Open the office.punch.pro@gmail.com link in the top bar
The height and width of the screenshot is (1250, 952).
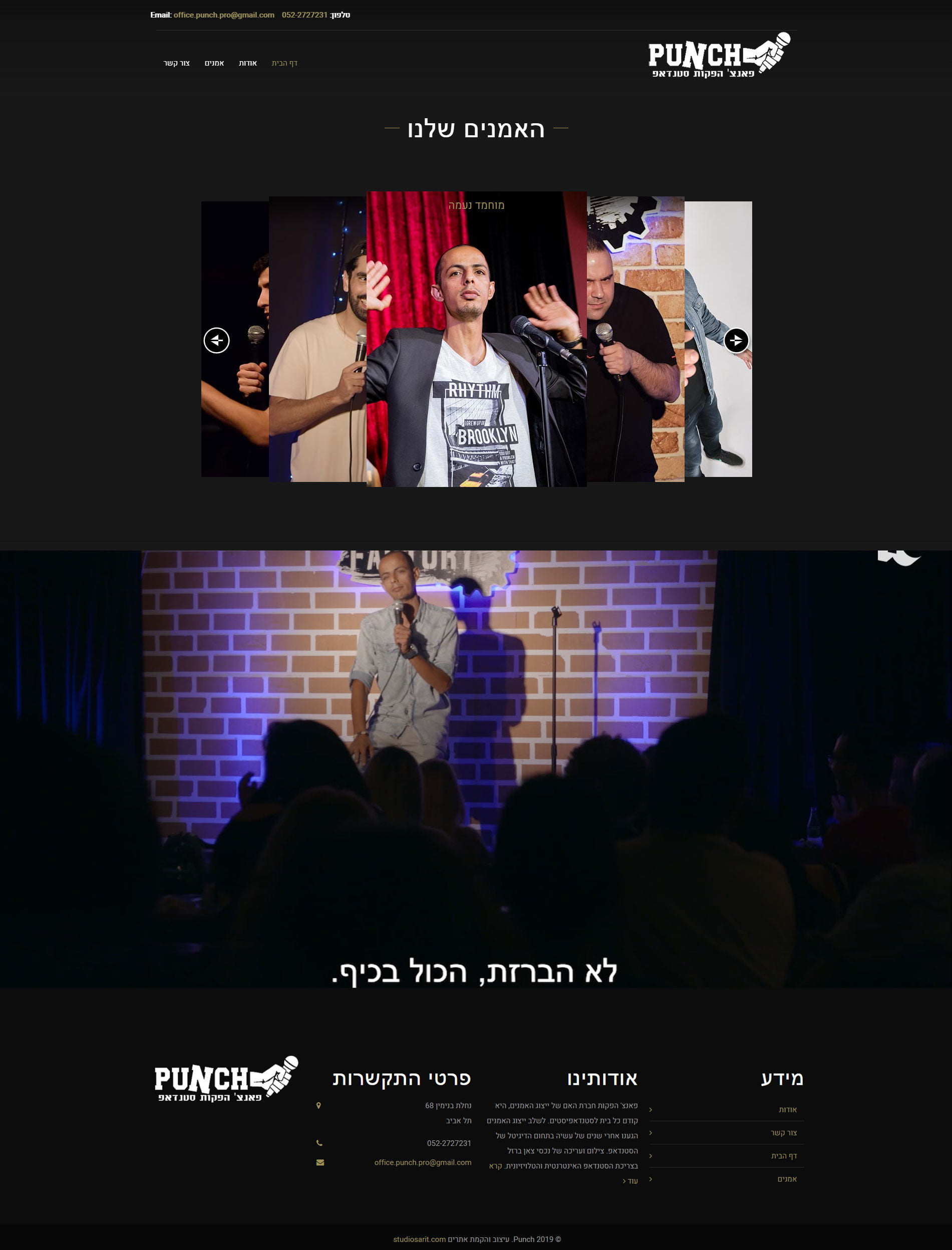pos(224,16)
